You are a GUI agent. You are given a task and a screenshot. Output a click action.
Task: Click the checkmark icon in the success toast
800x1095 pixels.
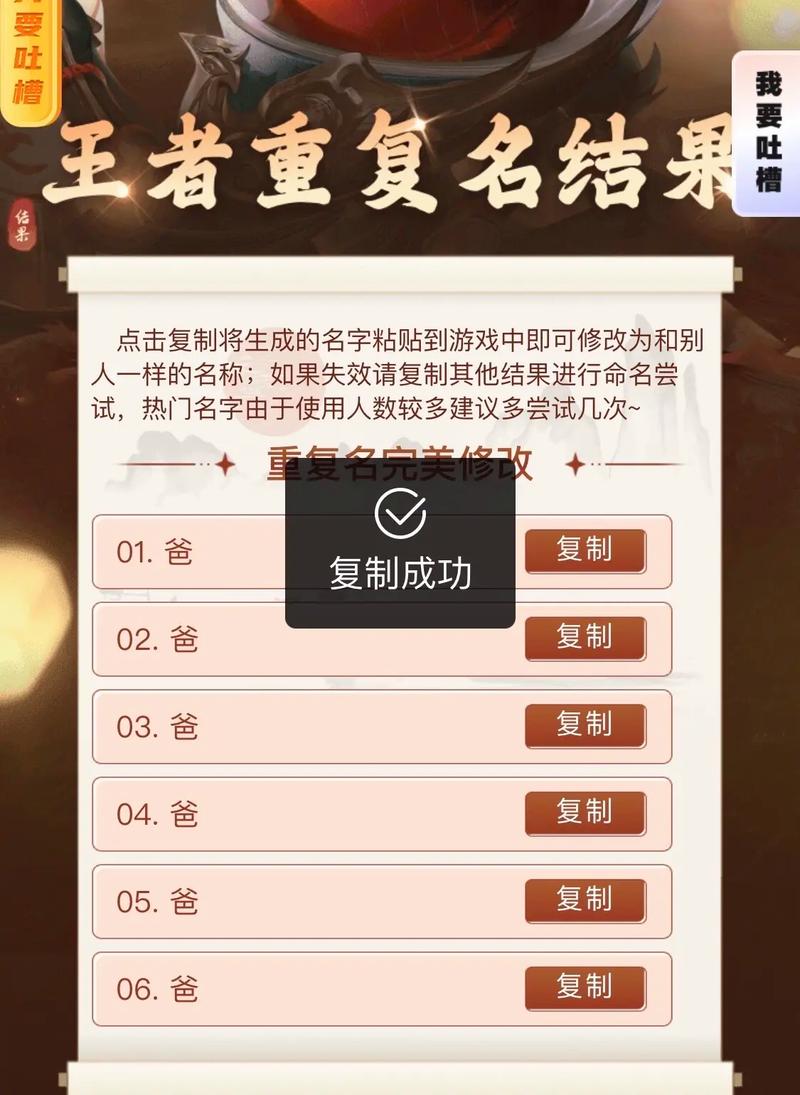[x=398, y=513]
